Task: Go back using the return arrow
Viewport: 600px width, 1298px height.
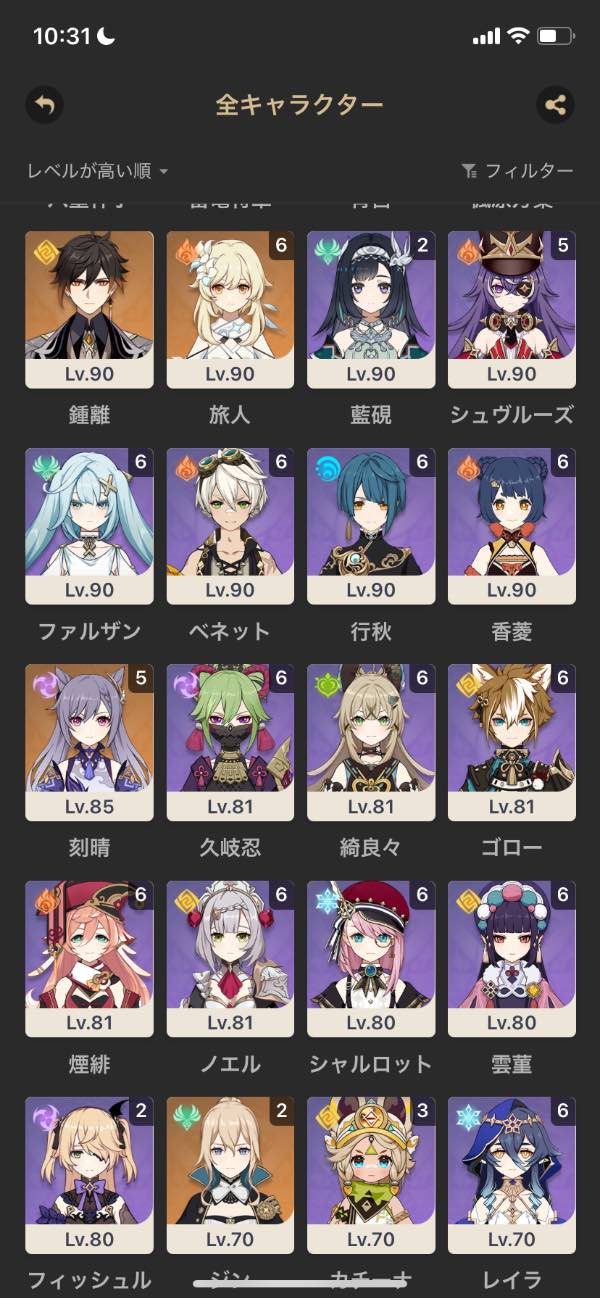Action: (x=44, y=104)
